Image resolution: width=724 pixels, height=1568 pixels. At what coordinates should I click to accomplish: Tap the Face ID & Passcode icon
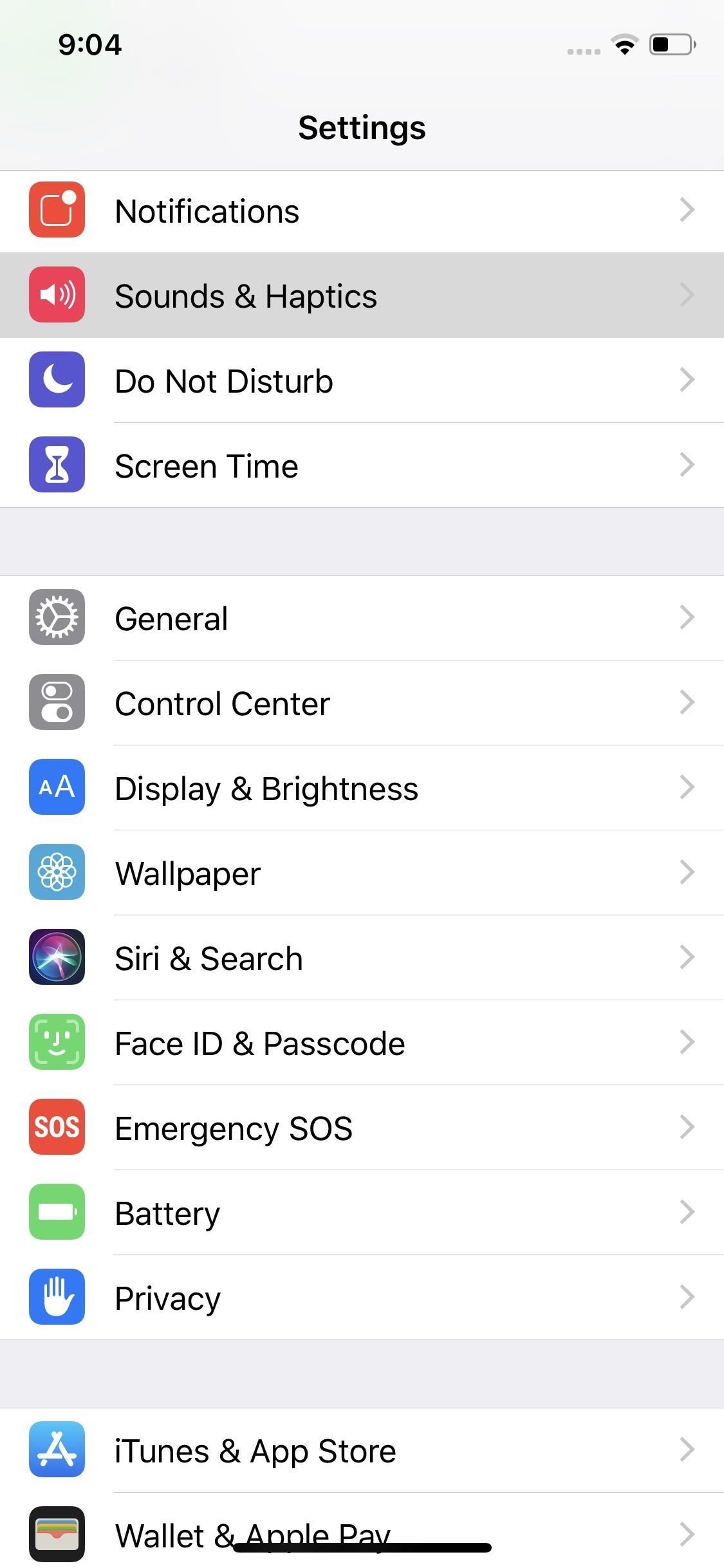point(57,1042)
